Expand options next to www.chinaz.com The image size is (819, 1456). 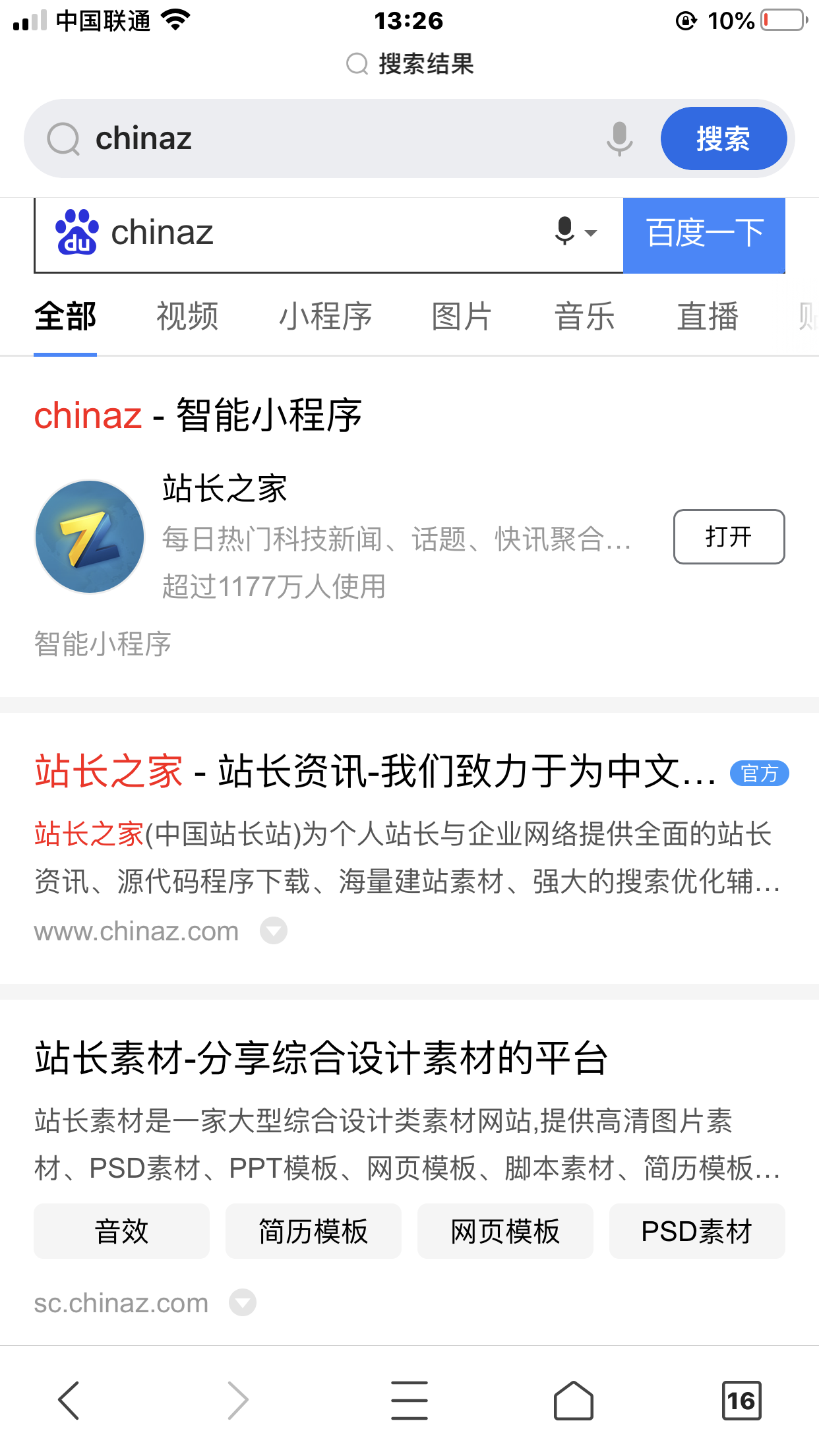274,930
